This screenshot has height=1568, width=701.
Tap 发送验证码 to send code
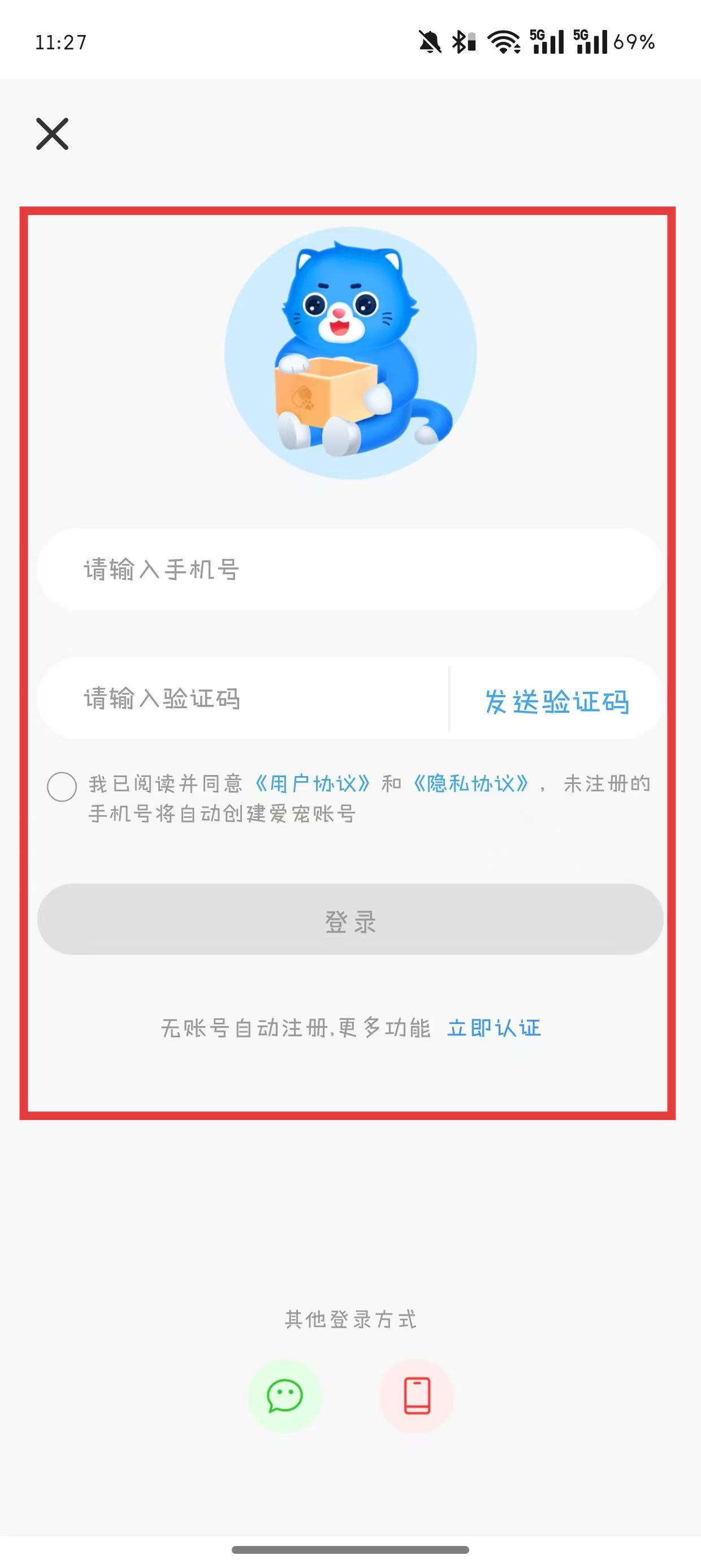click(x=556, y=701)
